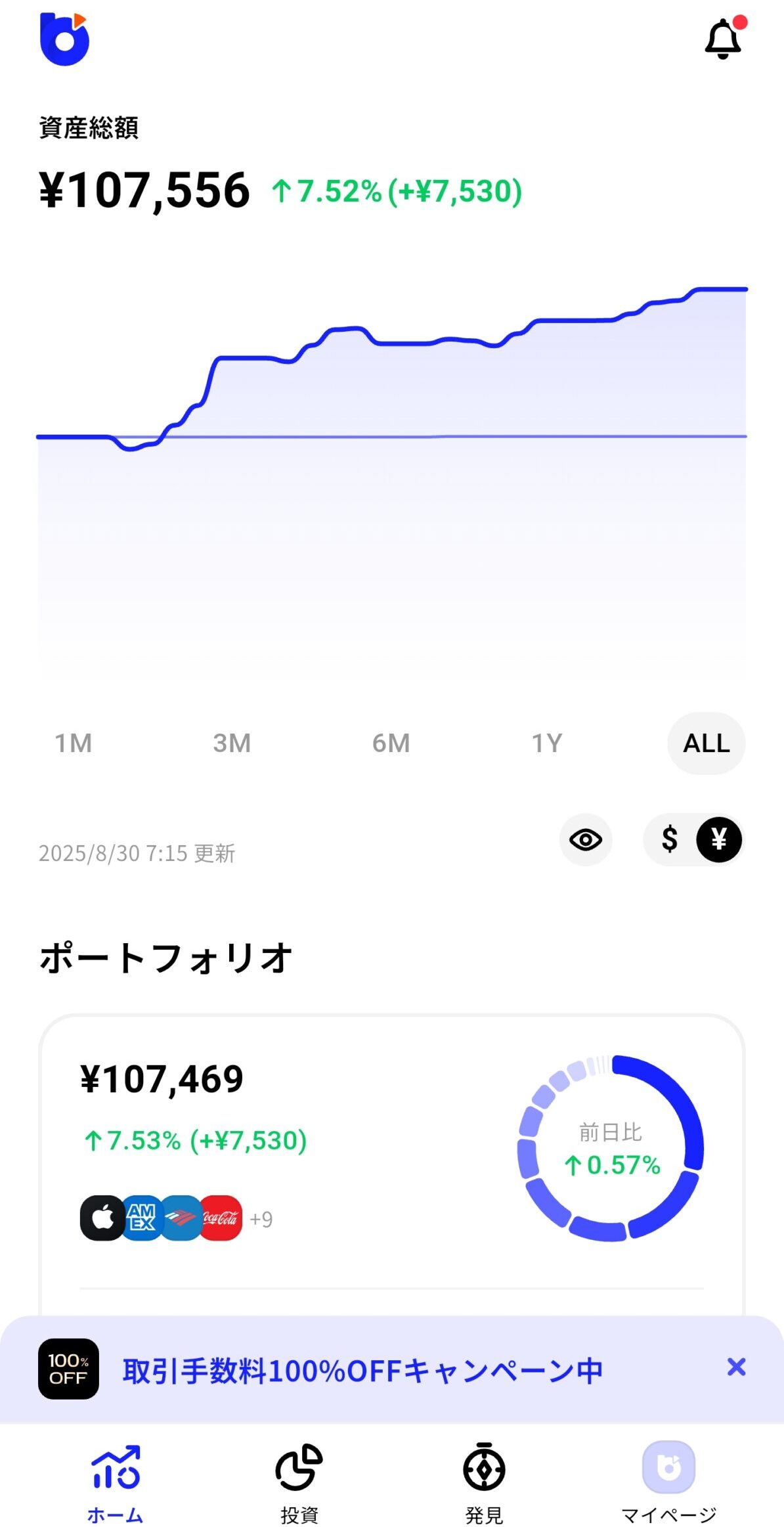Viewport: 784px width, 1527px height.
Task: Switch currency display to dollars
Action: coord(670,839)
